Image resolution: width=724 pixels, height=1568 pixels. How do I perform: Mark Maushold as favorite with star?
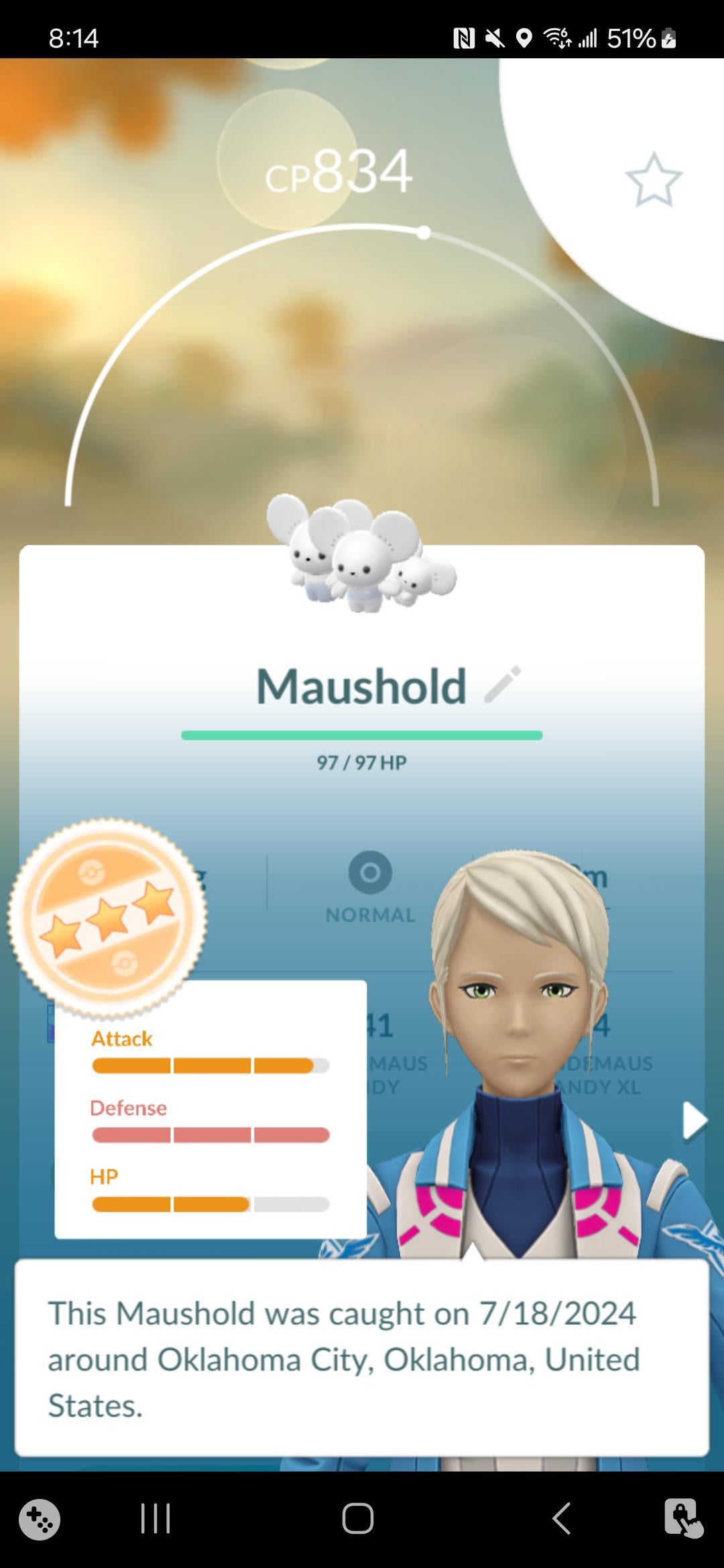point(653,180)
